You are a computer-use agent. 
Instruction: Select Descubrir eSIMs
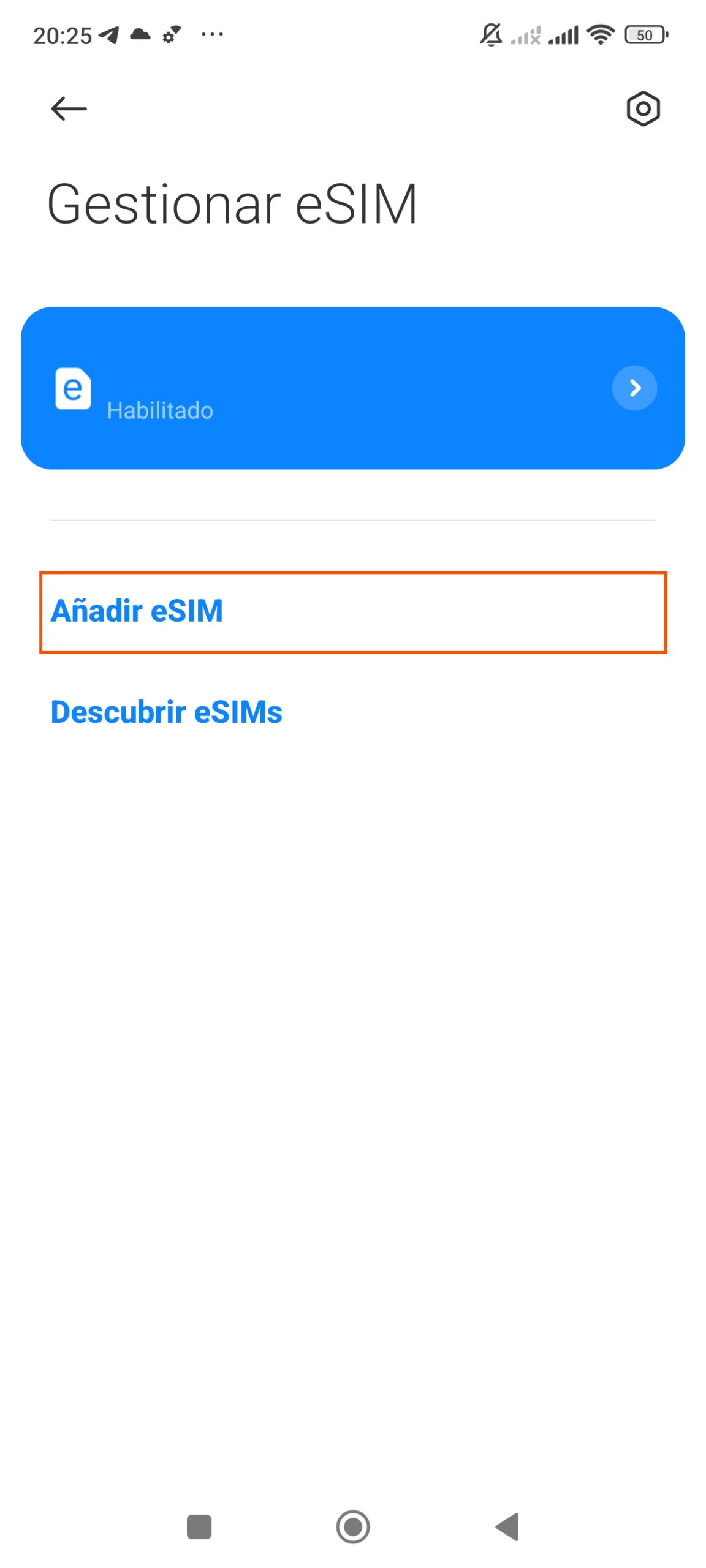166,712
